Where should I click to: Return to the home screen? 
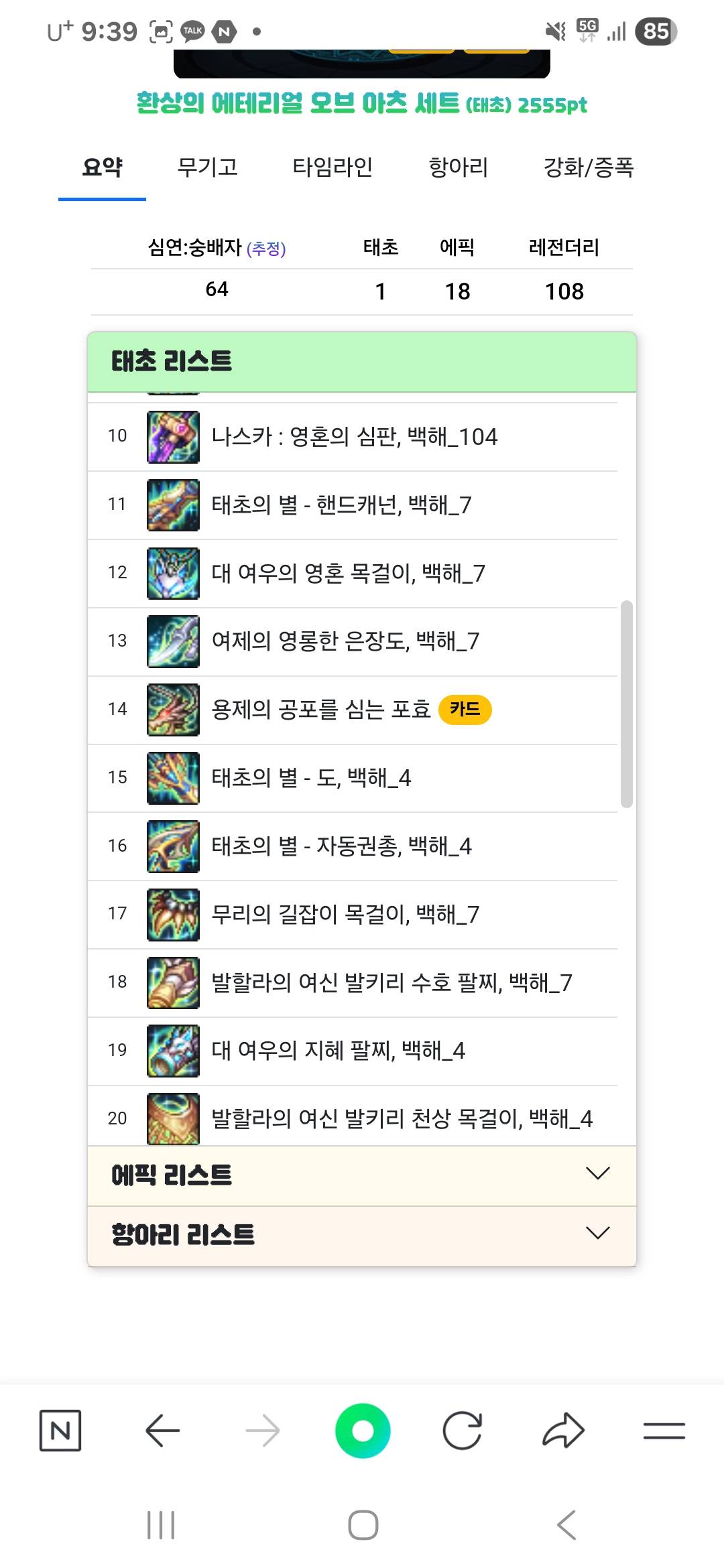[363, 1525]
